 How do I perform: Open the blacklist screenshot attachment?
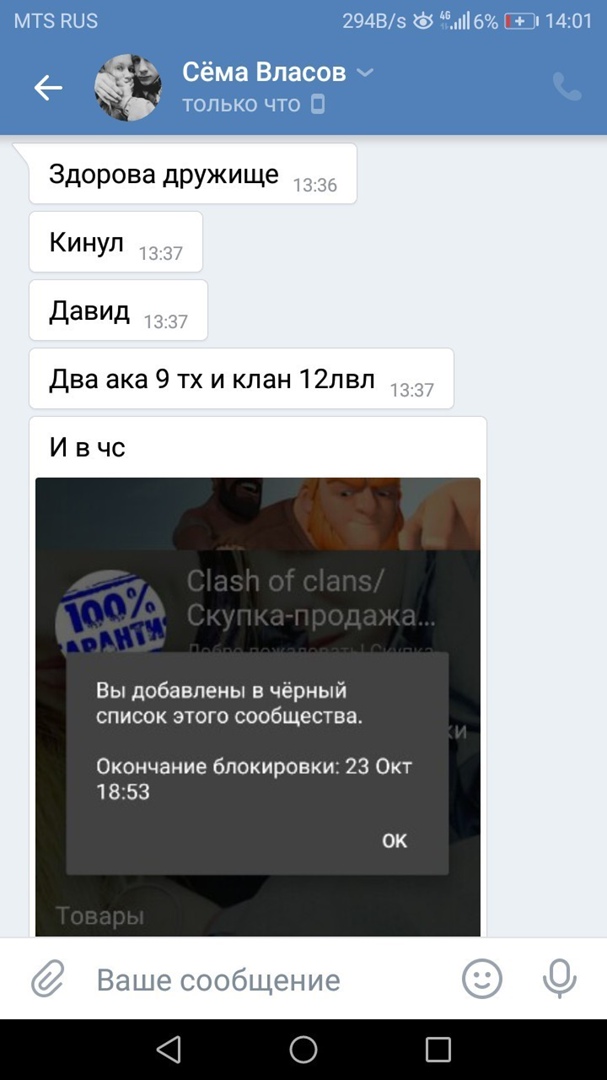257,705
